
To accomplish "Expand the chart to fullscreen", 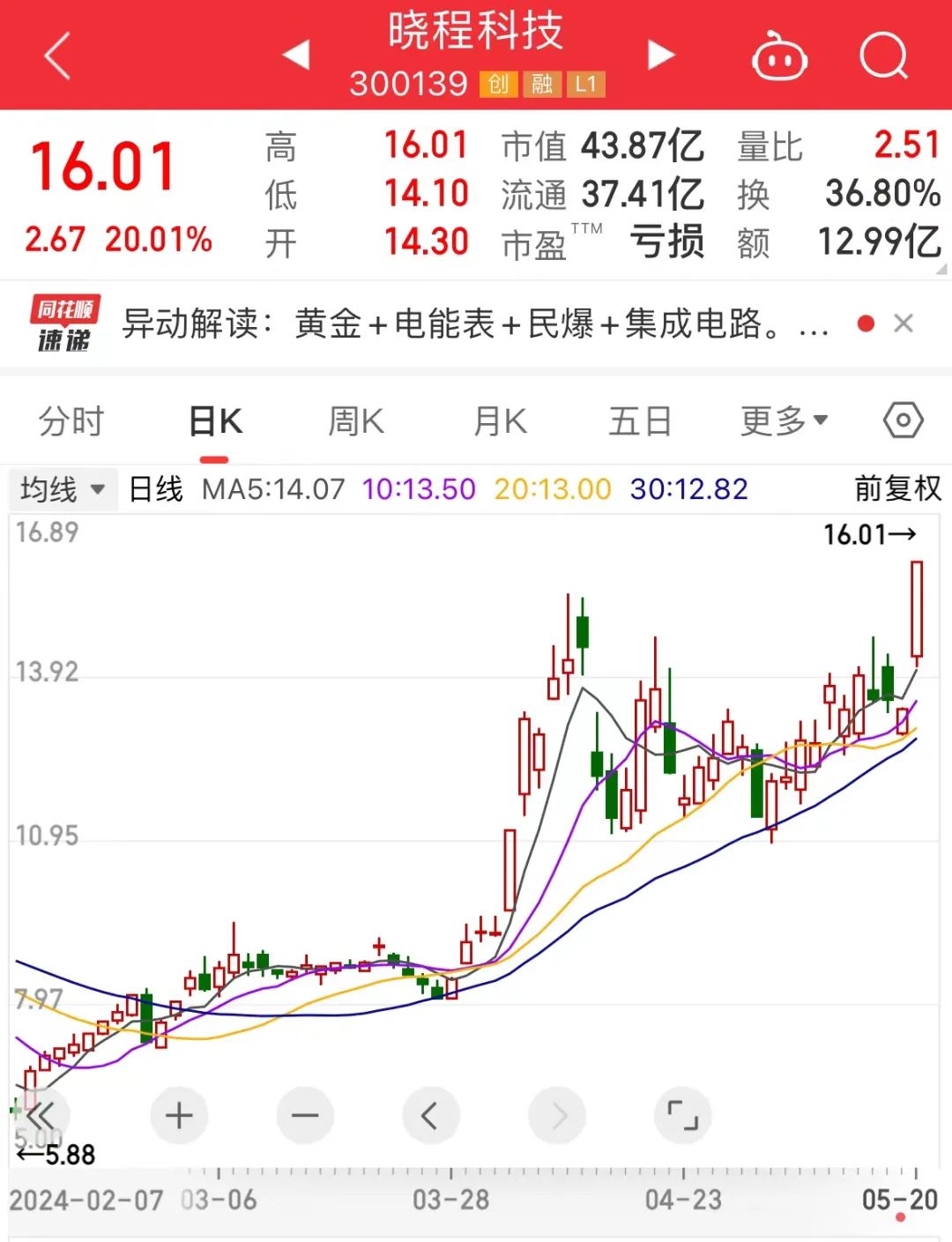I will (x=682, y=1116).
